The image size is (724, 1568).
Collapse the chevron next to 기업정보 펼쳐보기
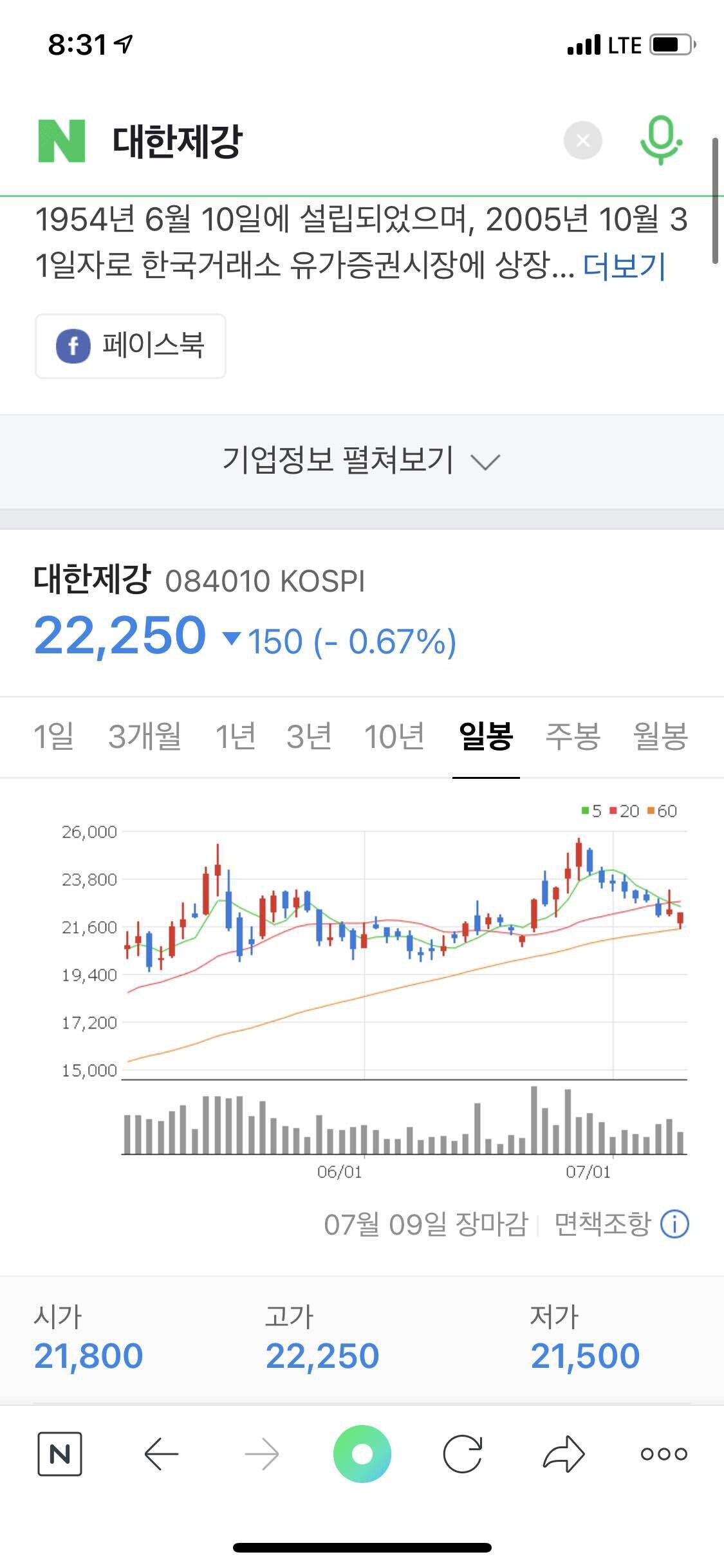pyautogui.click(x=487, y=461)
